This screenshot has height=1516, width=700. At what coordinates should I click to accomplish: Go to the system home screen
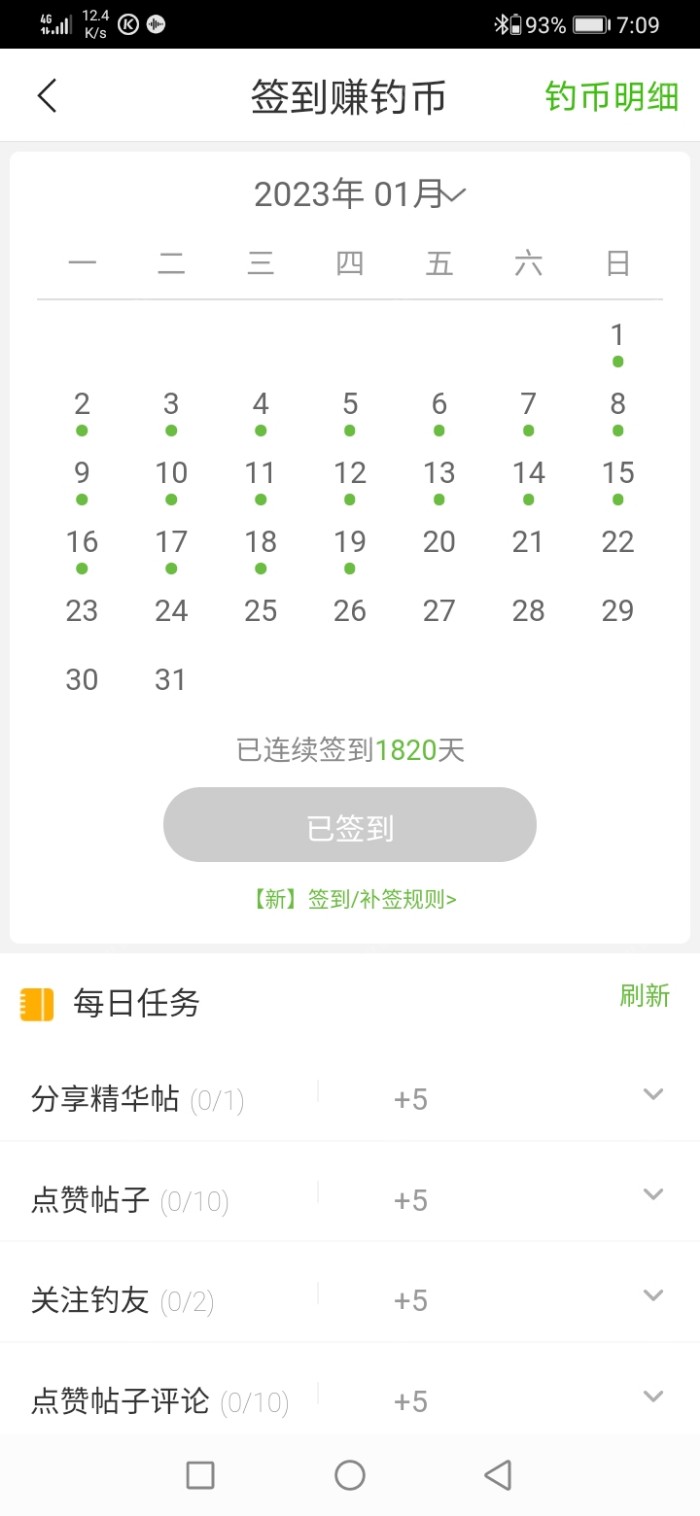(350, 1474)
